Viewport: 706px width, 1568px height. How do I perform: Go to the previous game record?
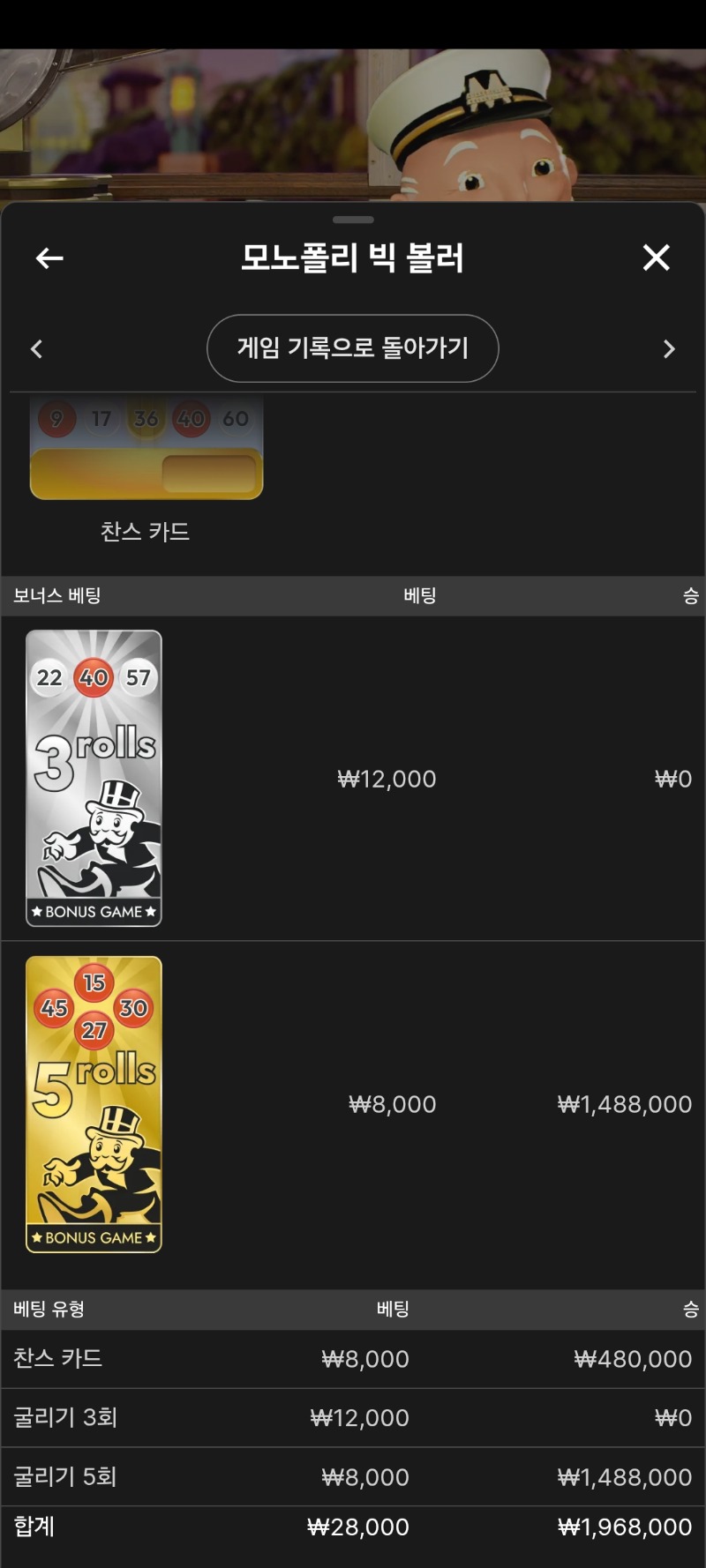pyautogui.click(x=36, y=349)
